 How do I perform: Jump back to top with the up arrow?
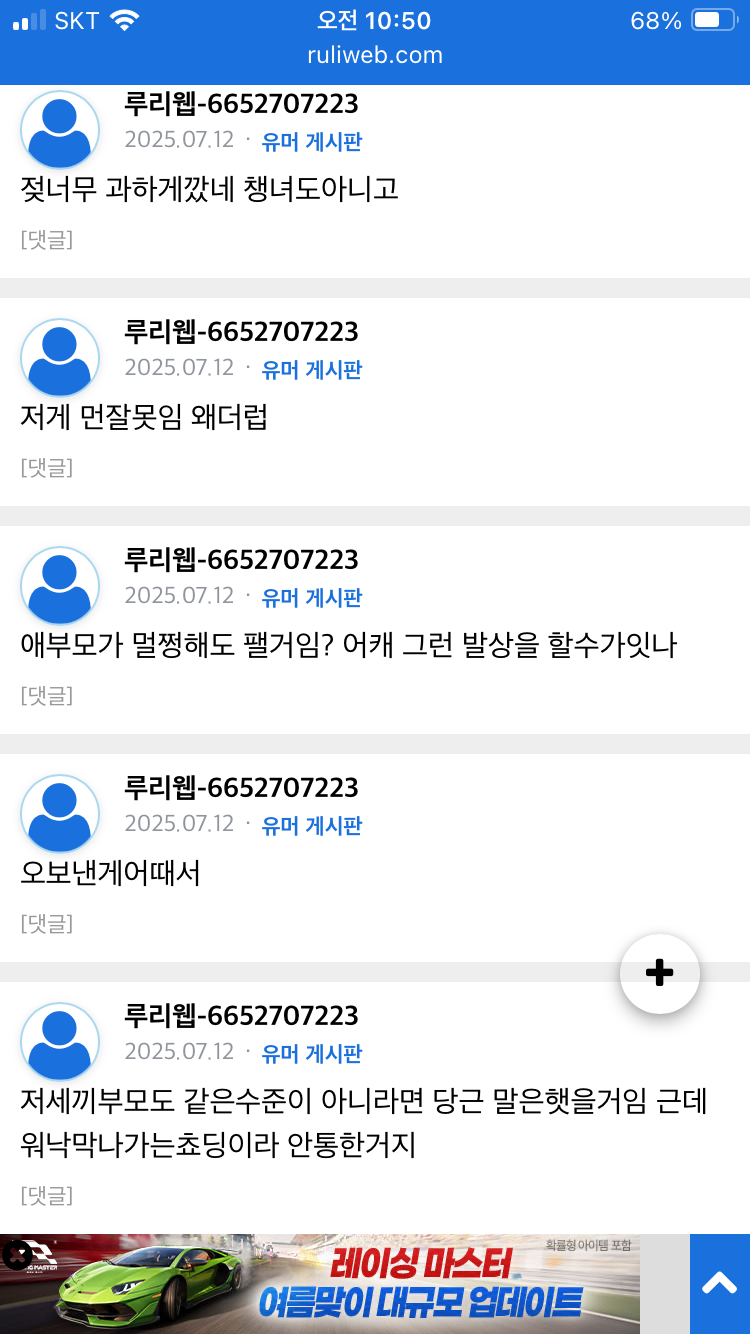(x=719, y=1284)
